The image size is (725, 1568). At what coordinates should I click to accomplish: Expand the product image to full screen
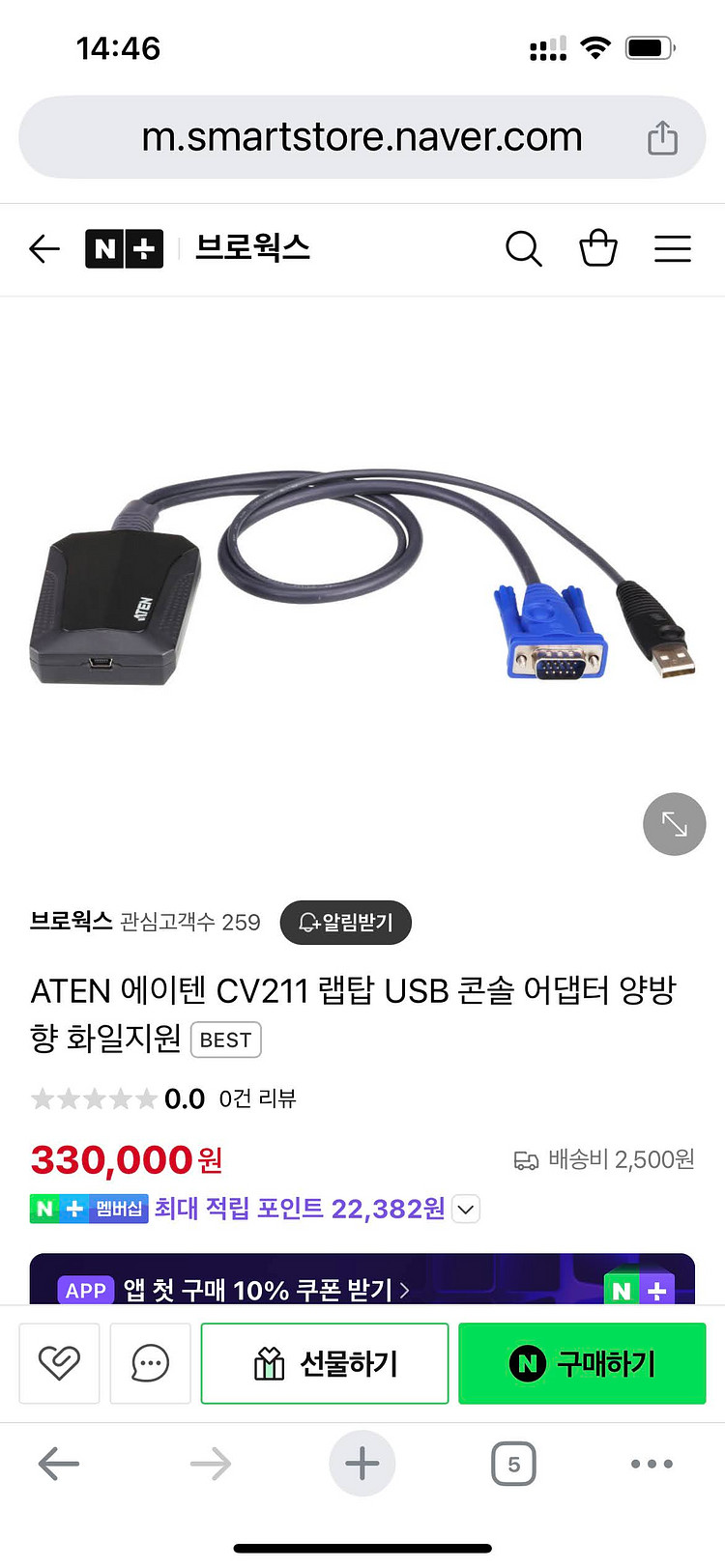[675, 824]
